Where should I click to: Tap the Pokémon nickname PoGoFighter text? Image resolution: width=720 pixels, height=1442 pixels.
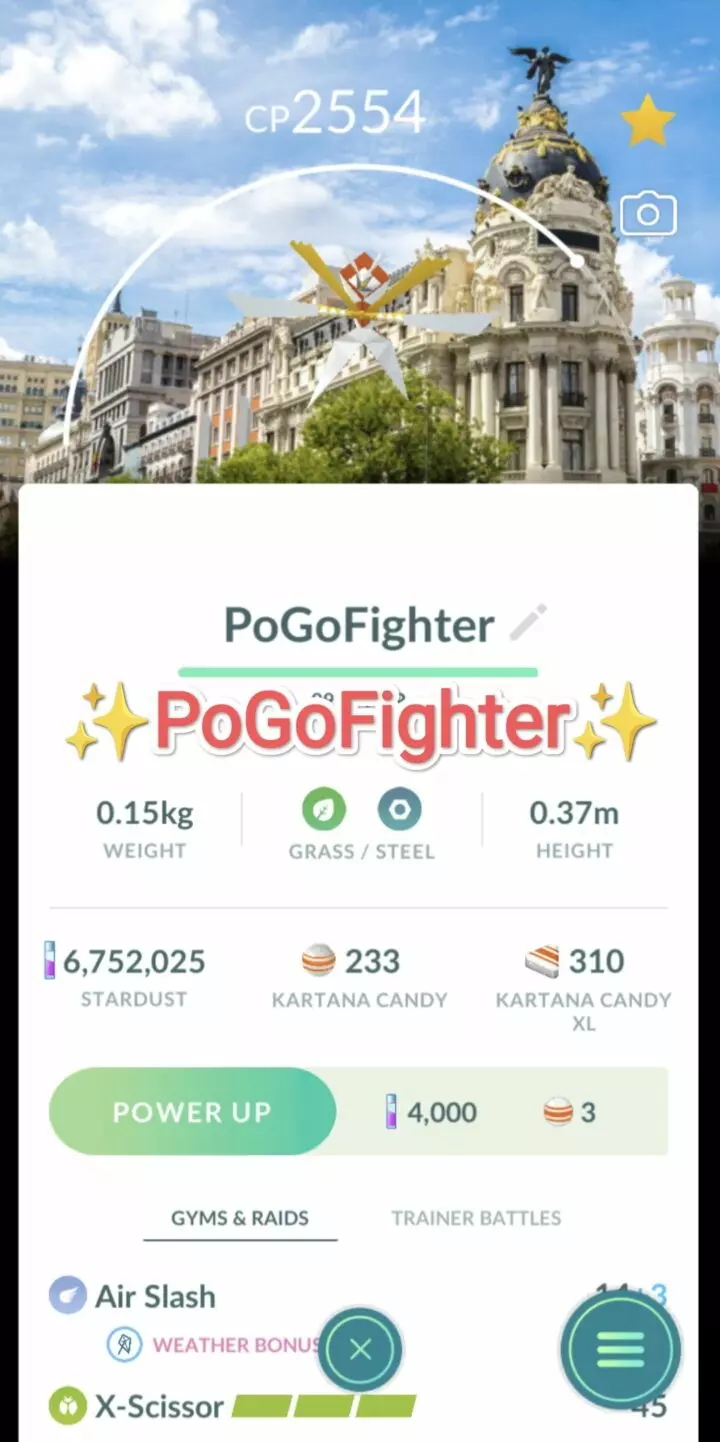[357, 624]
